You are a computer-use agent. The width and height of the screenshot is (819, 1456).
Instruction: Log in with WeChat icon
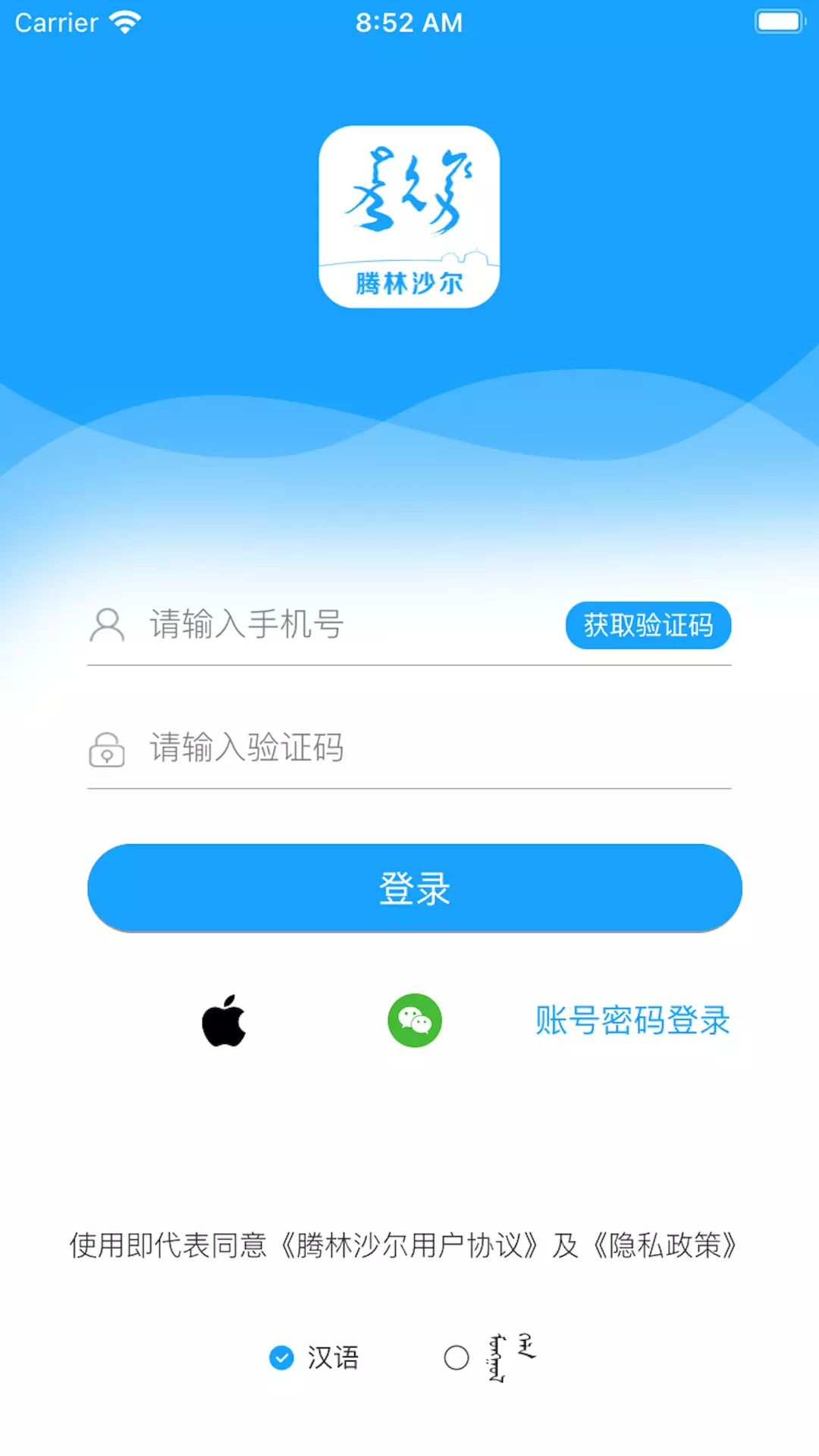(415, 1021)
